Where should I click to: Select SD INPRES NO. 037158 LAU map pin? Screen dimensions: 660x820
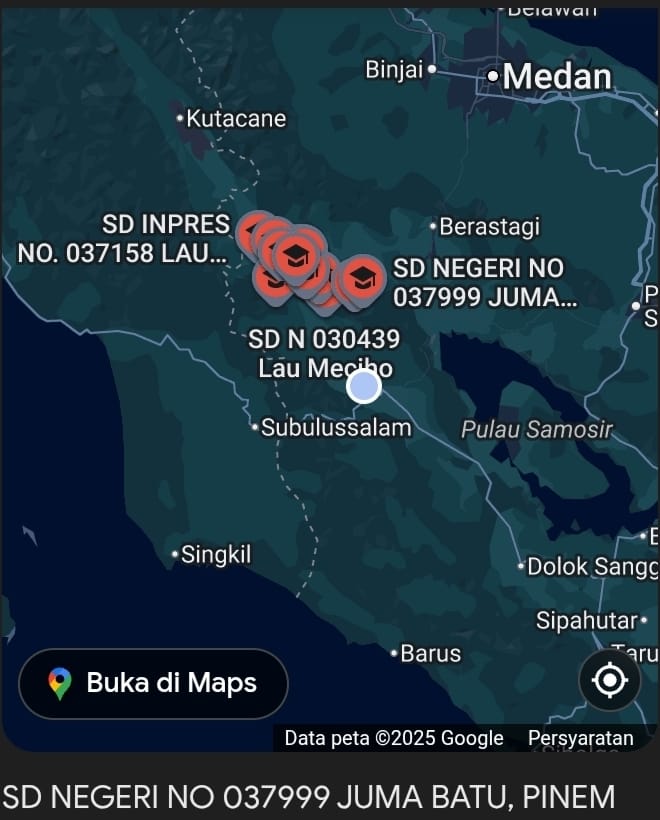tap(251, 229)
